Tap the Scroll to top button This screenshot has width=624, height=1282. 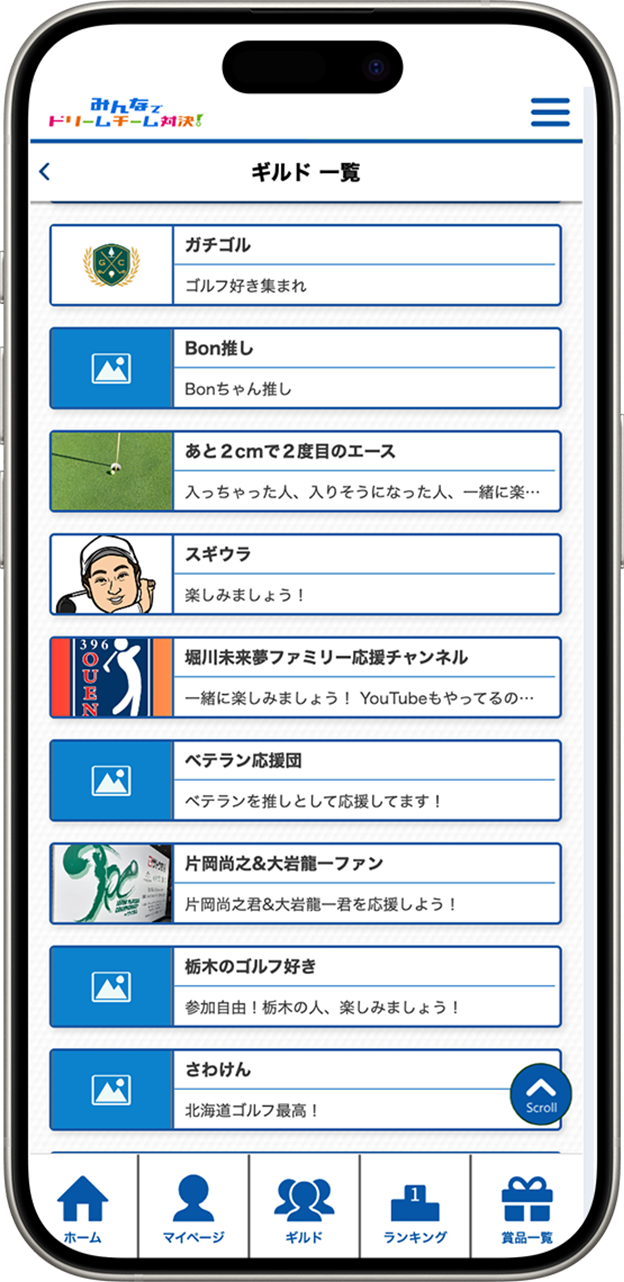point(541,1092)
